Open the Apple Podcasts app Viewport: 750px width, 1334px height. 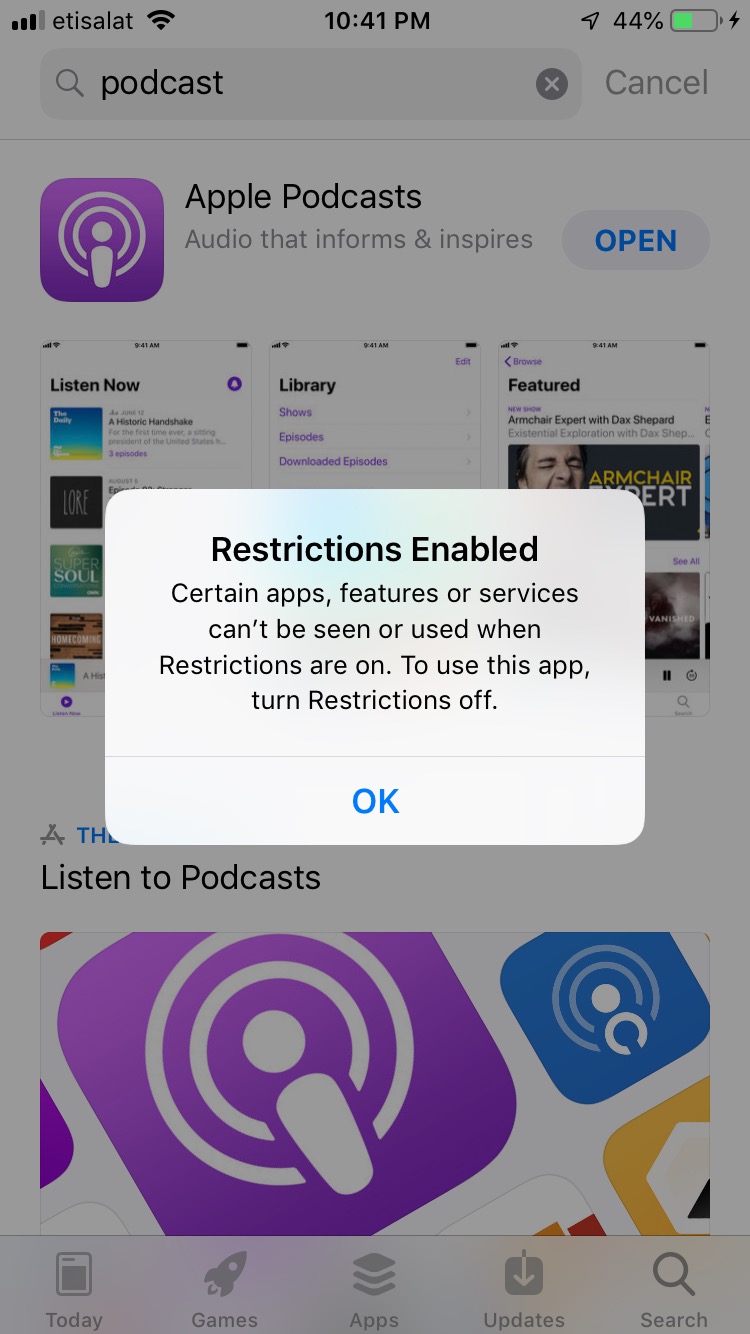[636, 241]
